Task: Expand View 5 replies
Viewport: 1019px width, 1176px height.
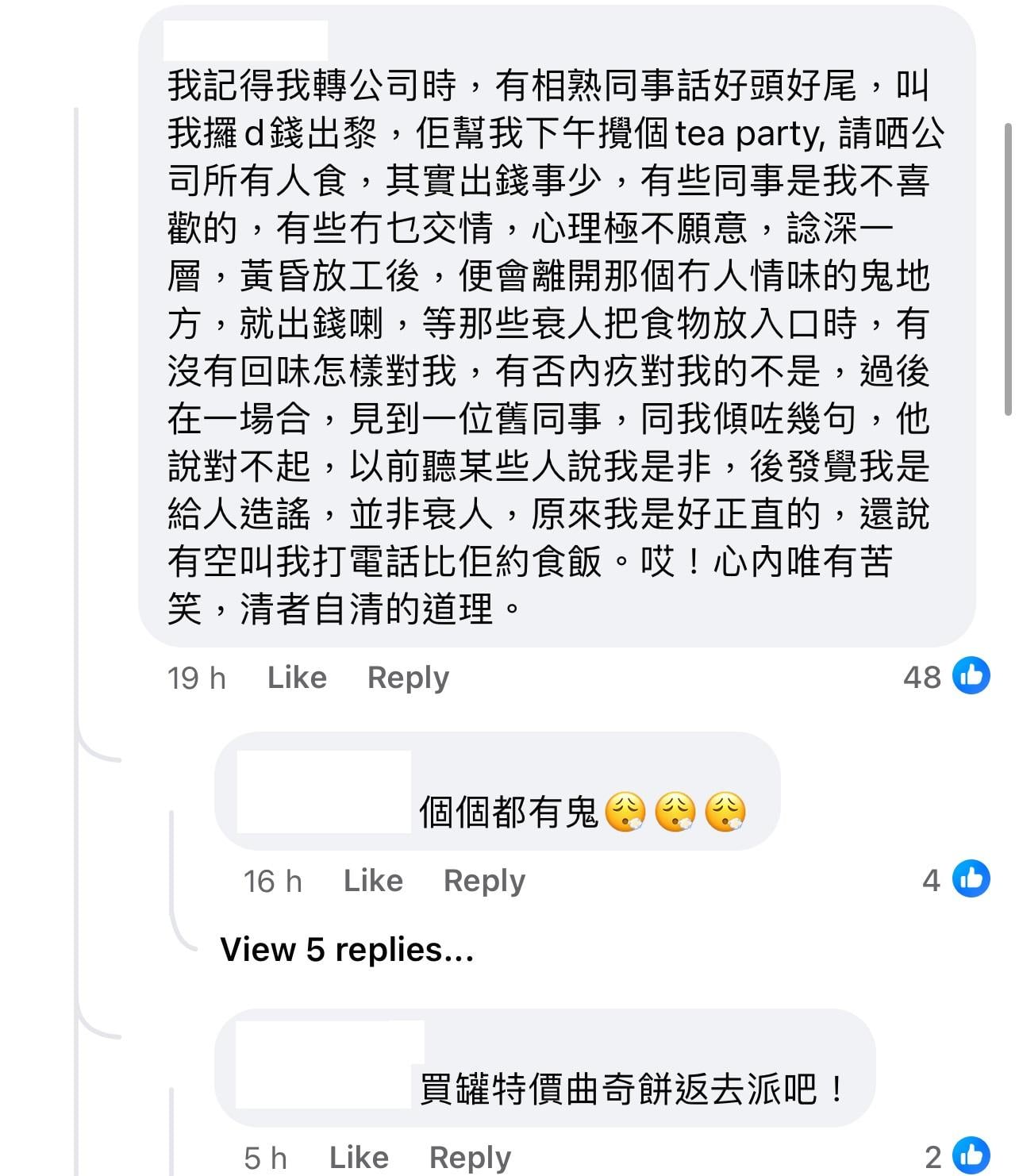Action: pos(347,949)
